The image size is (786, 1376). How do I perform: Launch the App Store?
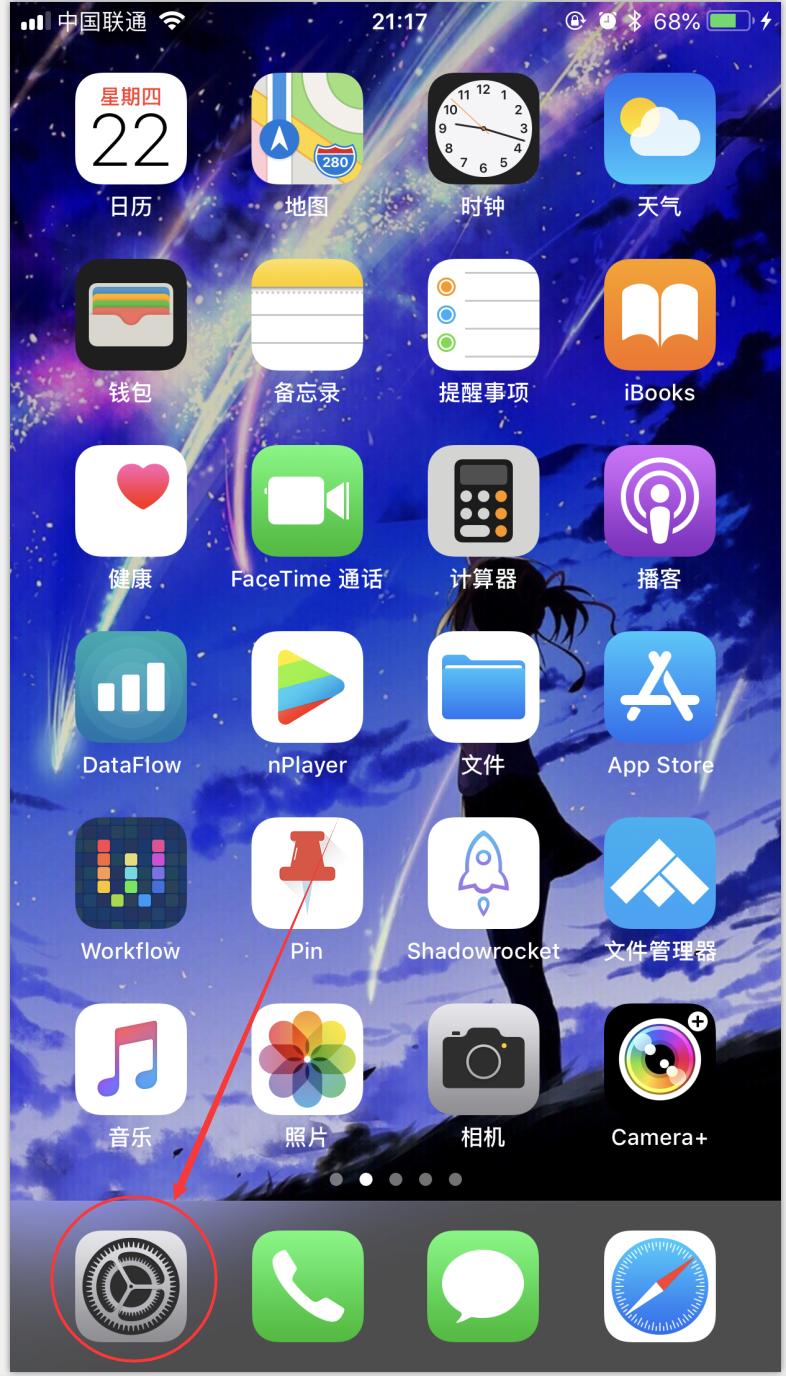660,687
